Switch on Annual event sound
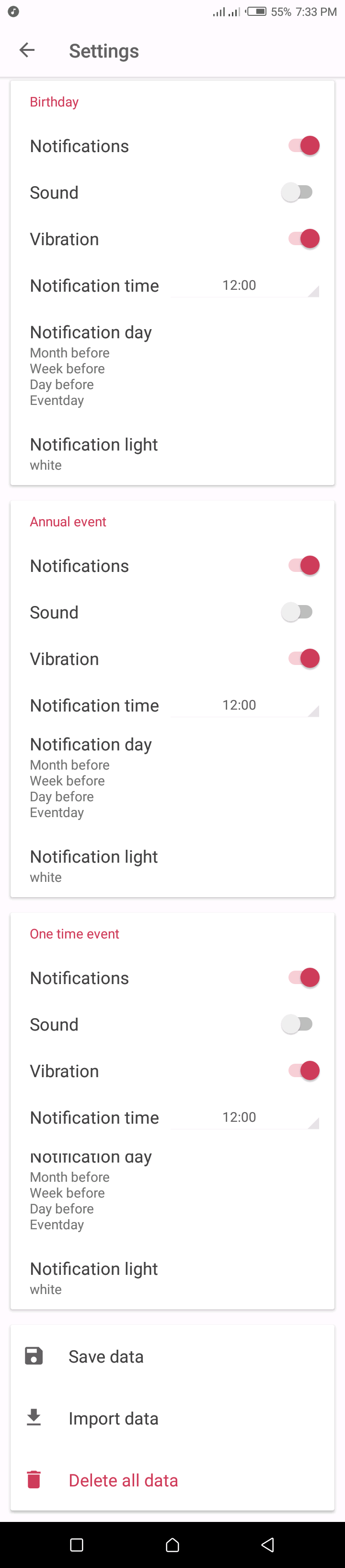This screenshot has width=345, height=1568. [x=297, y=612]
